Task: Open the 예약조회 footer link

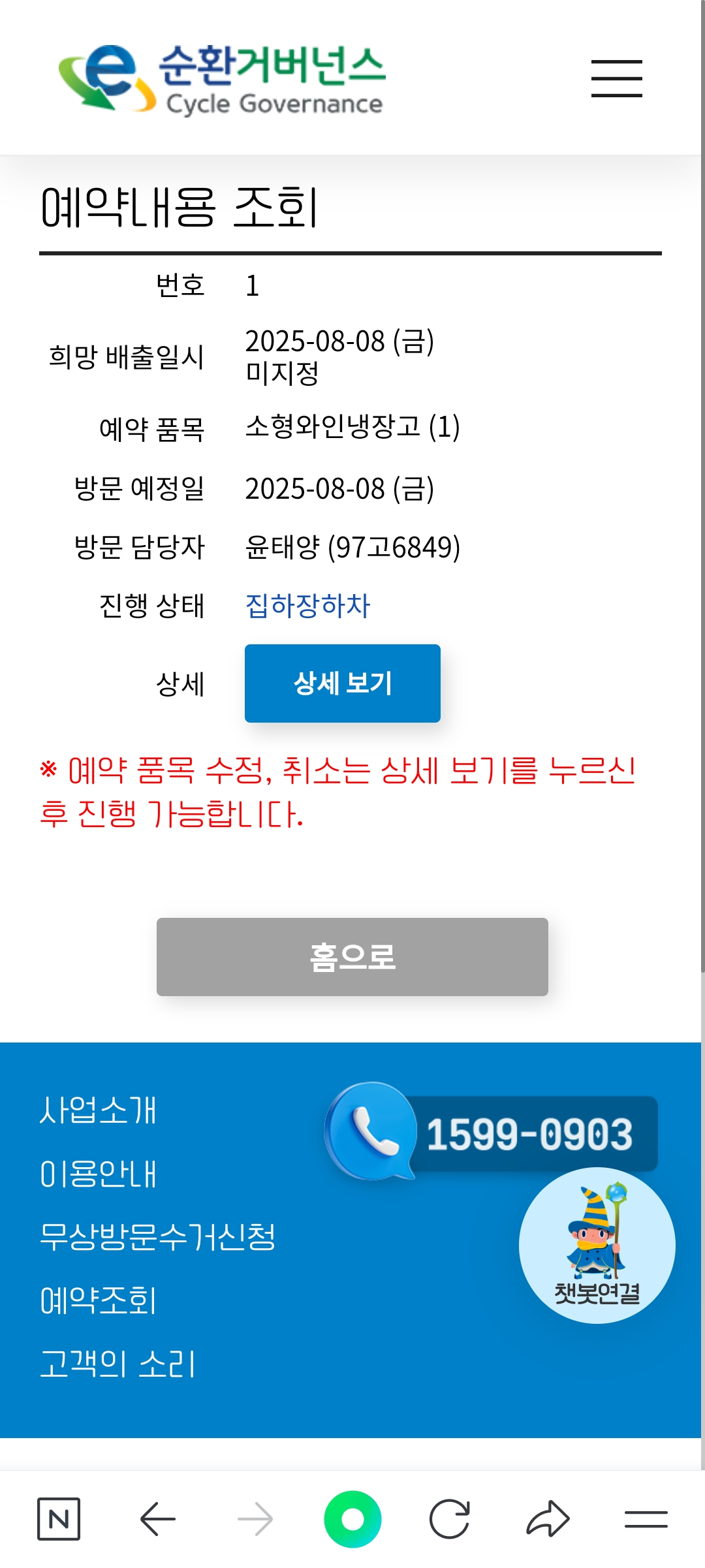Action: click(x=98, y=1300)
